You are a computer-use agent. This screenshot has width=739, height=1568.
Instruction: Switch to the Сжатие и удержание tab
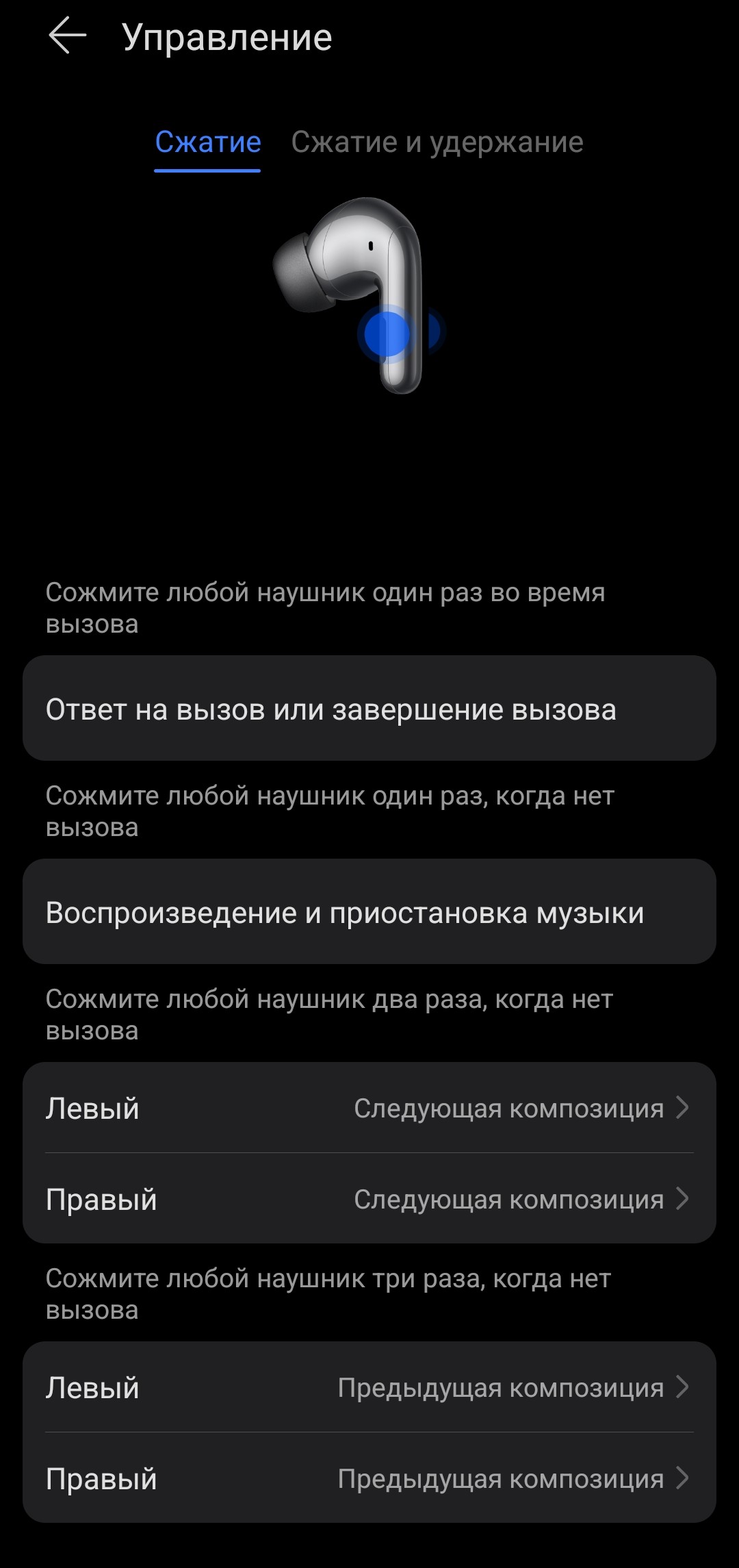pyautogui.click(x=437, y=142)
